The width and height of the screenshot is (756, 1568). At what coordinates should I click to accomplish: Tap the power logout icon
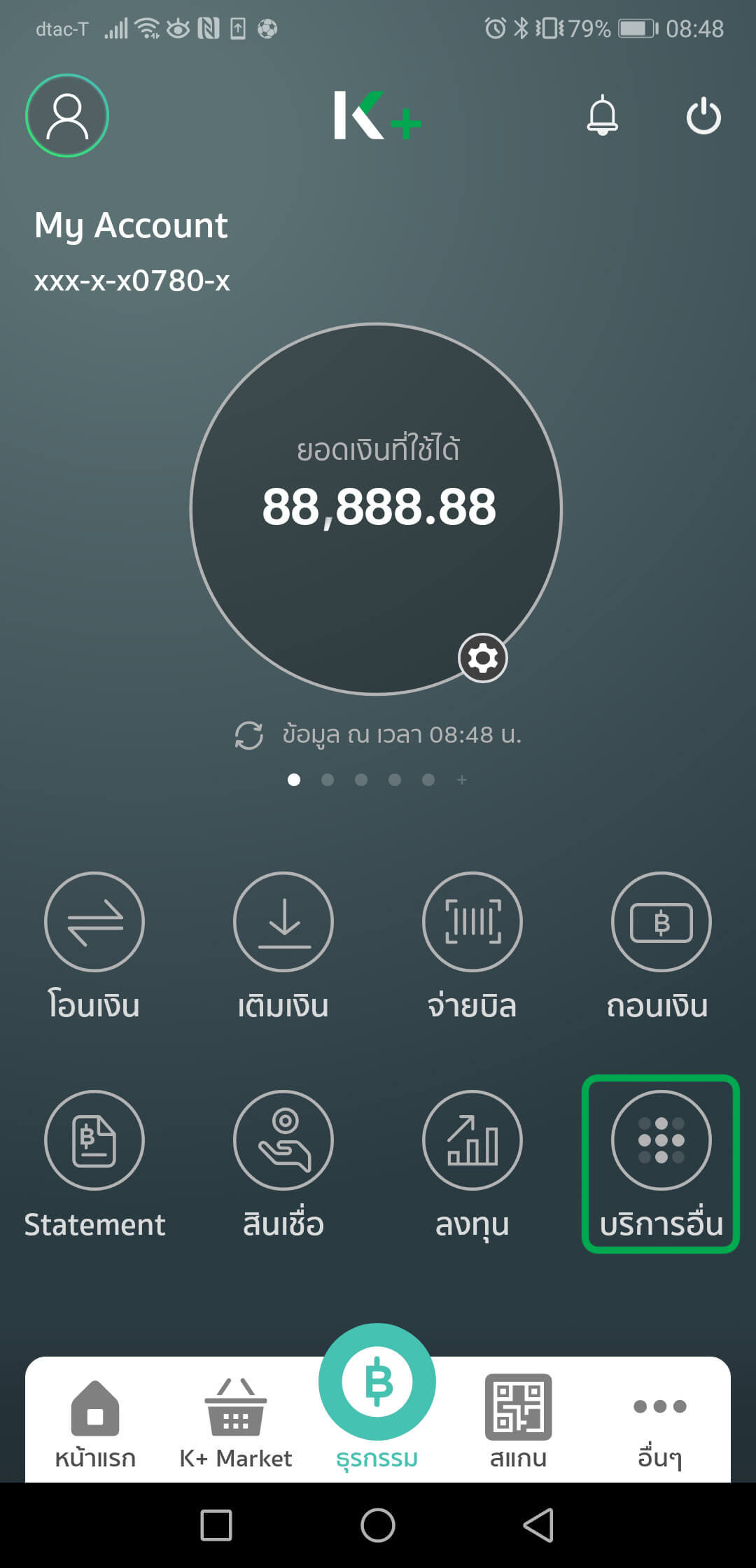point(703,115)
